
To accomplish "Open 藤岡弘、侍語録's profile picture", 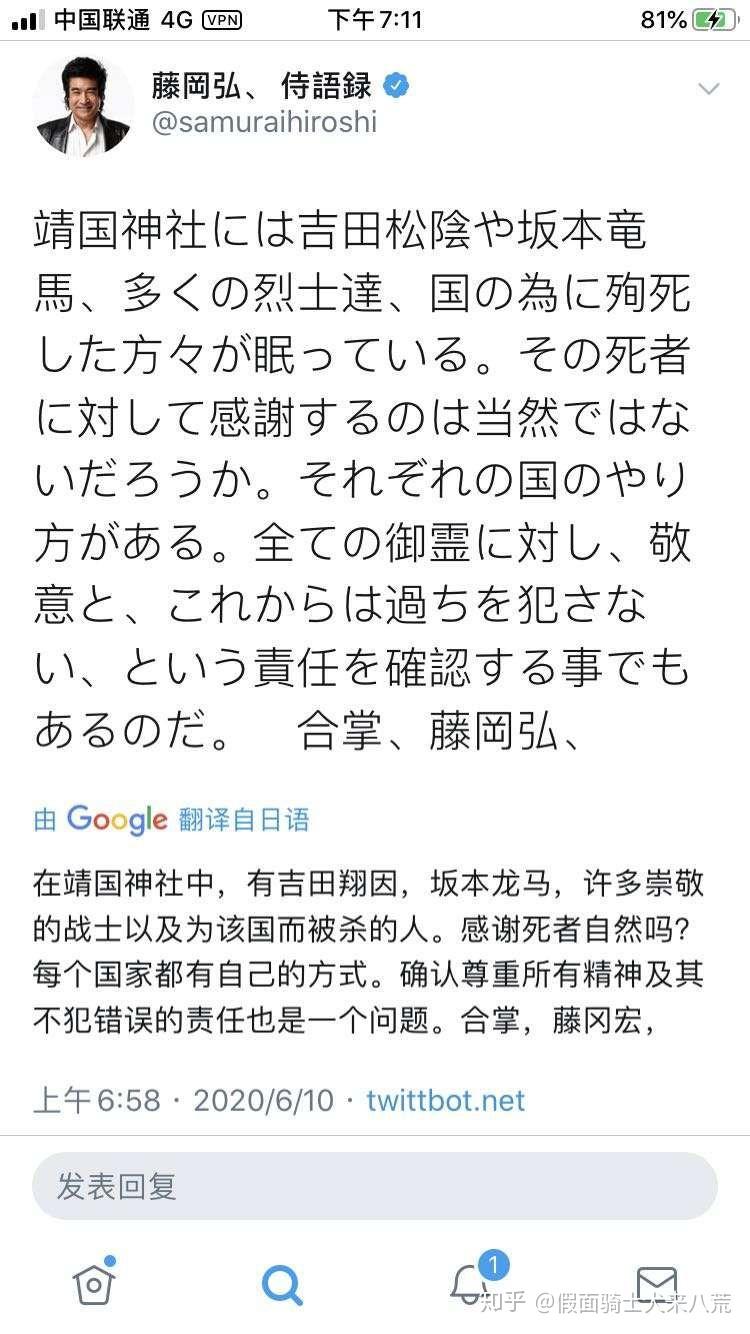I will (x=83, y=105).
